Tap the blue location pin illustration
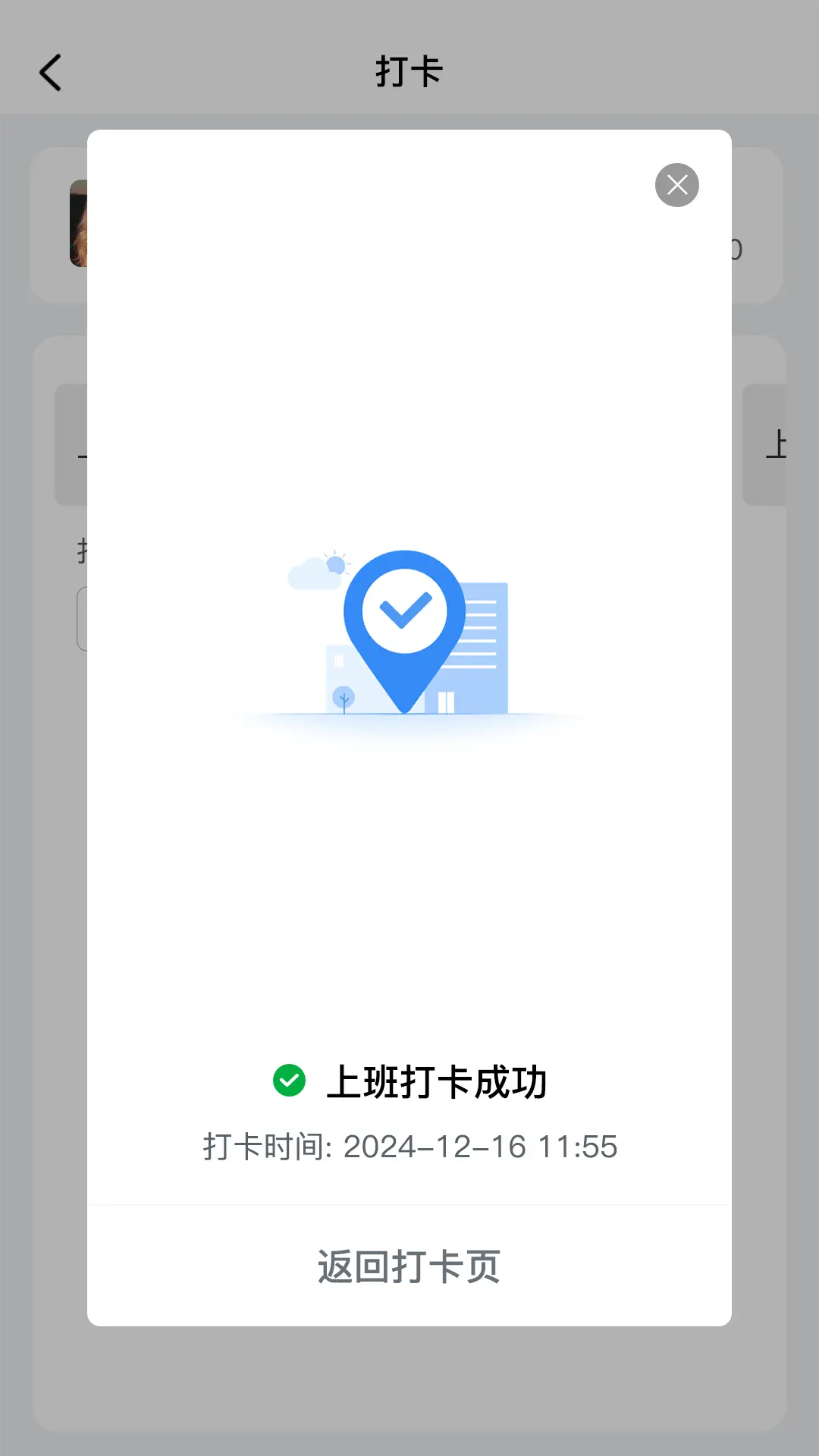819x1456 pixels. (x=405, y=629)
